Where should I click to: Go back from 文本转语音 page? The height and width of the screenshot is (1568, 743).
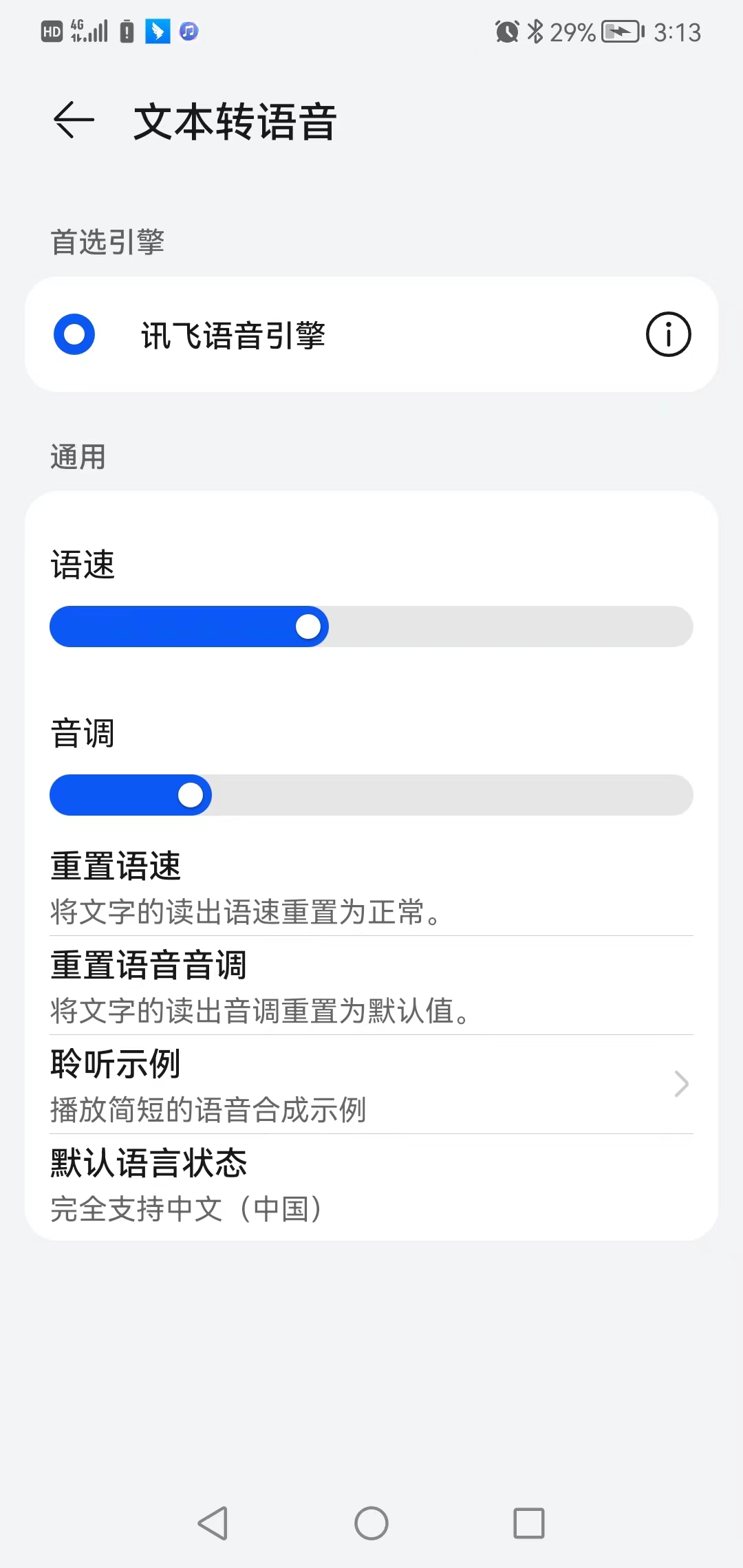[74, 120]
